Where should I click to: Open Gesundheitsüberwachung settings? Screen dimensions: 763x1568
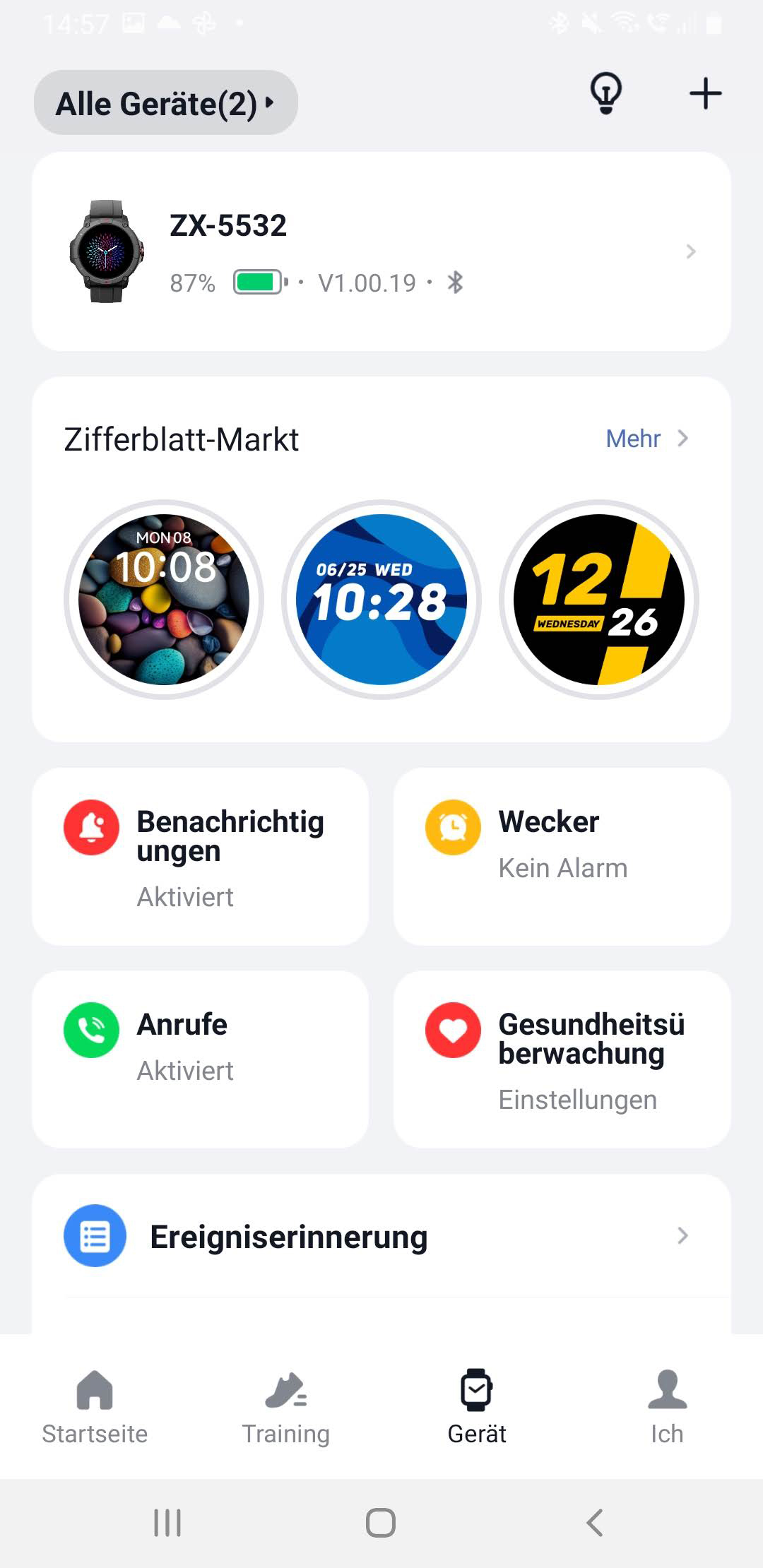(x=562, y=1059)
